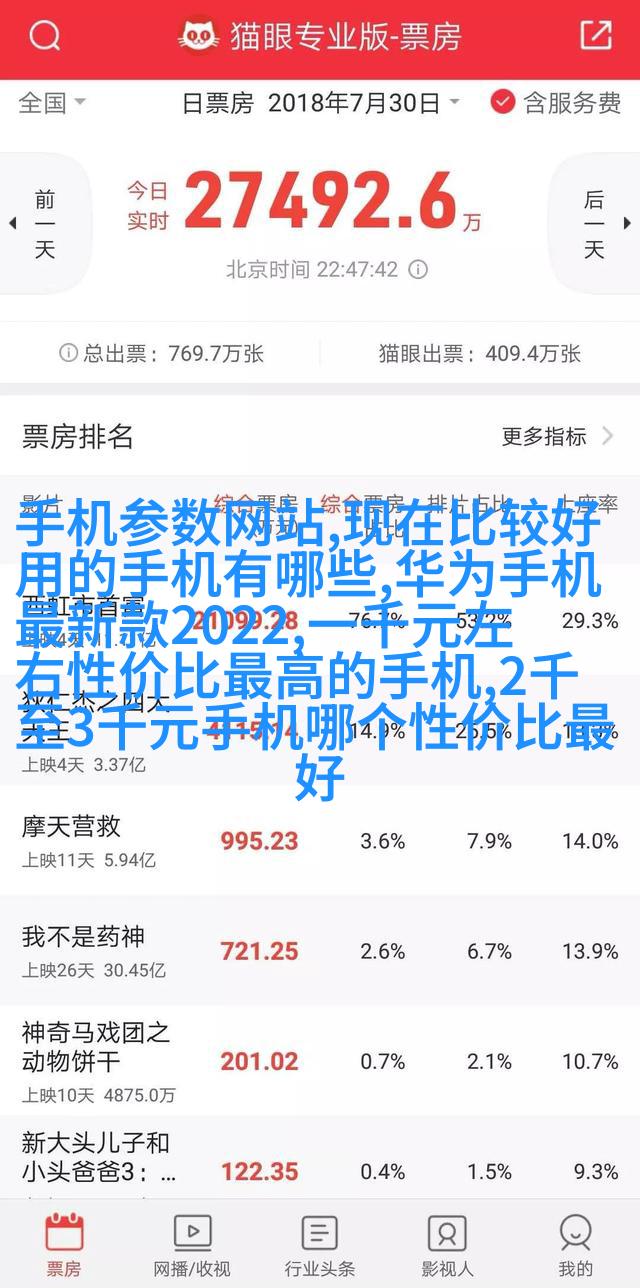Open the 神奇马戏团之动物饼干 row
The height and width of the screenshot is (1288, 640).
320,1062
